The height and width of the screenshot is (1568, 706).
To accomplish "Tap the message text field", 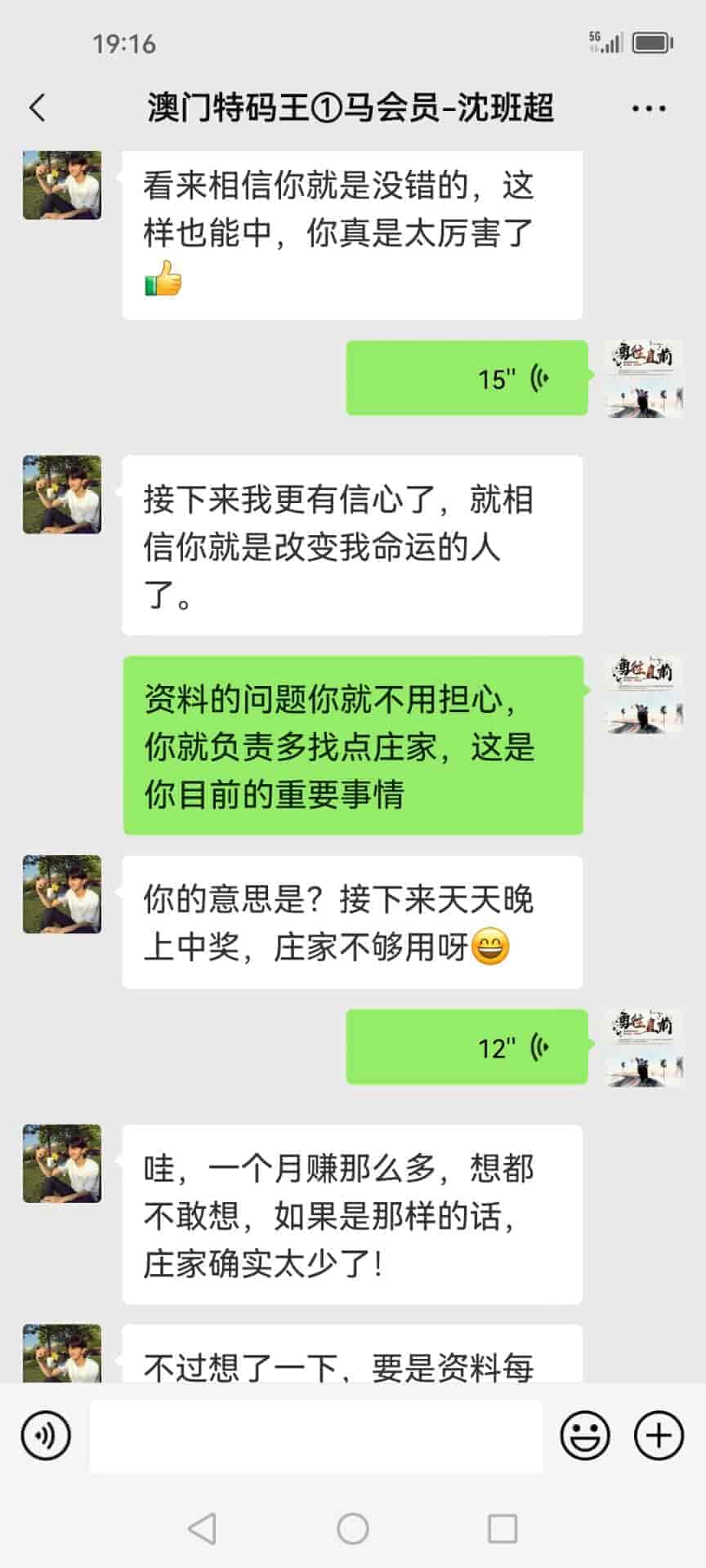I will click(315, 1436).
